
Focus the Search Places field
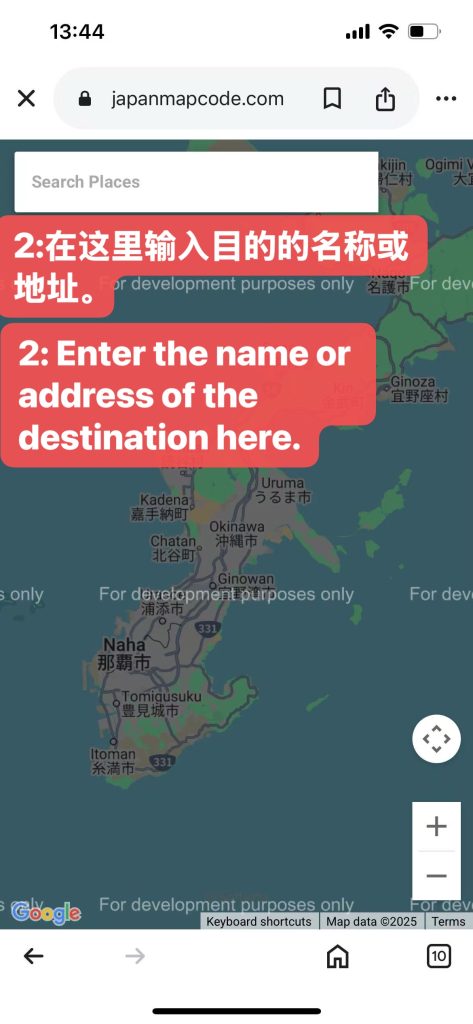196,182
